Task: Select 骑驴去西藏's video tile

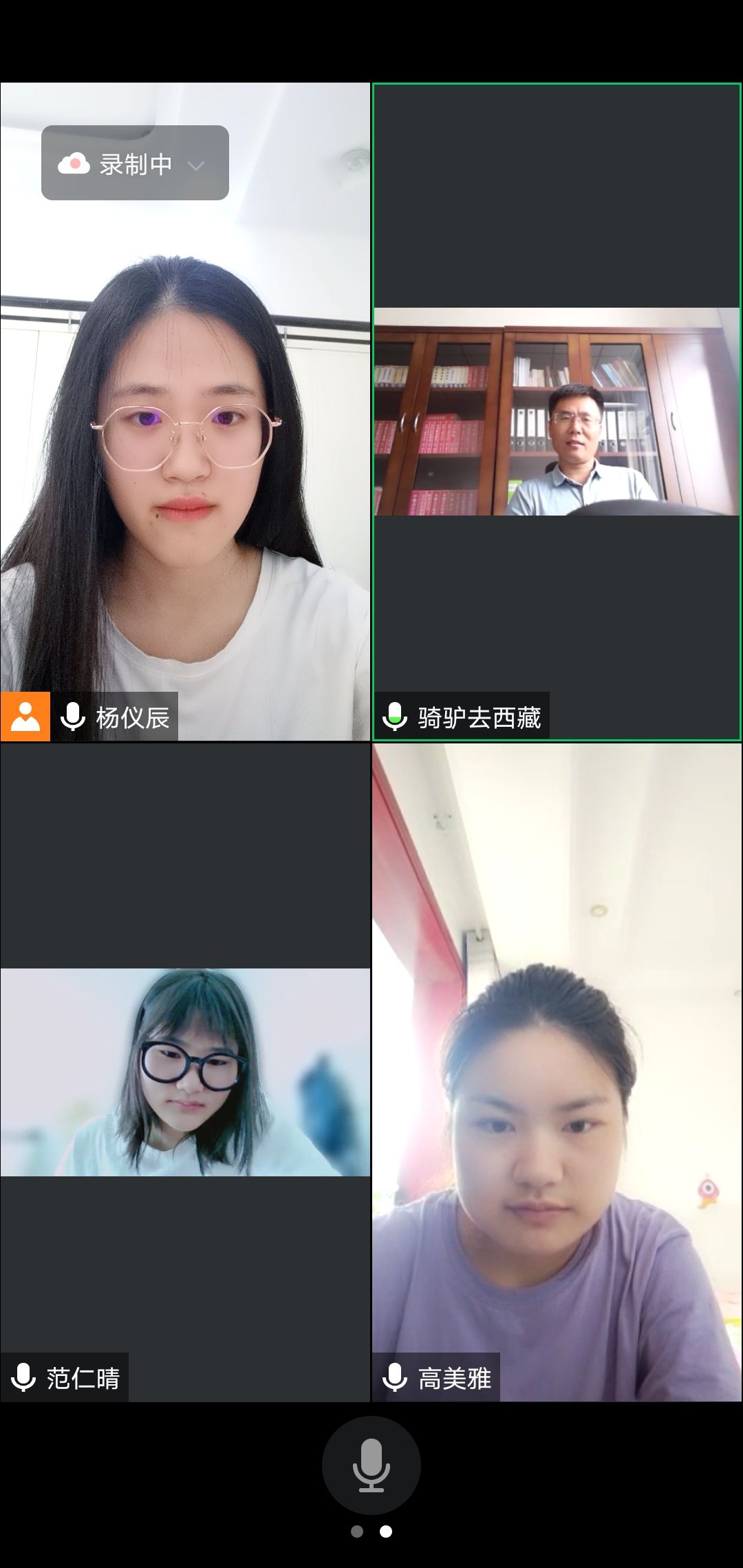Action: (x=557, y=412)
